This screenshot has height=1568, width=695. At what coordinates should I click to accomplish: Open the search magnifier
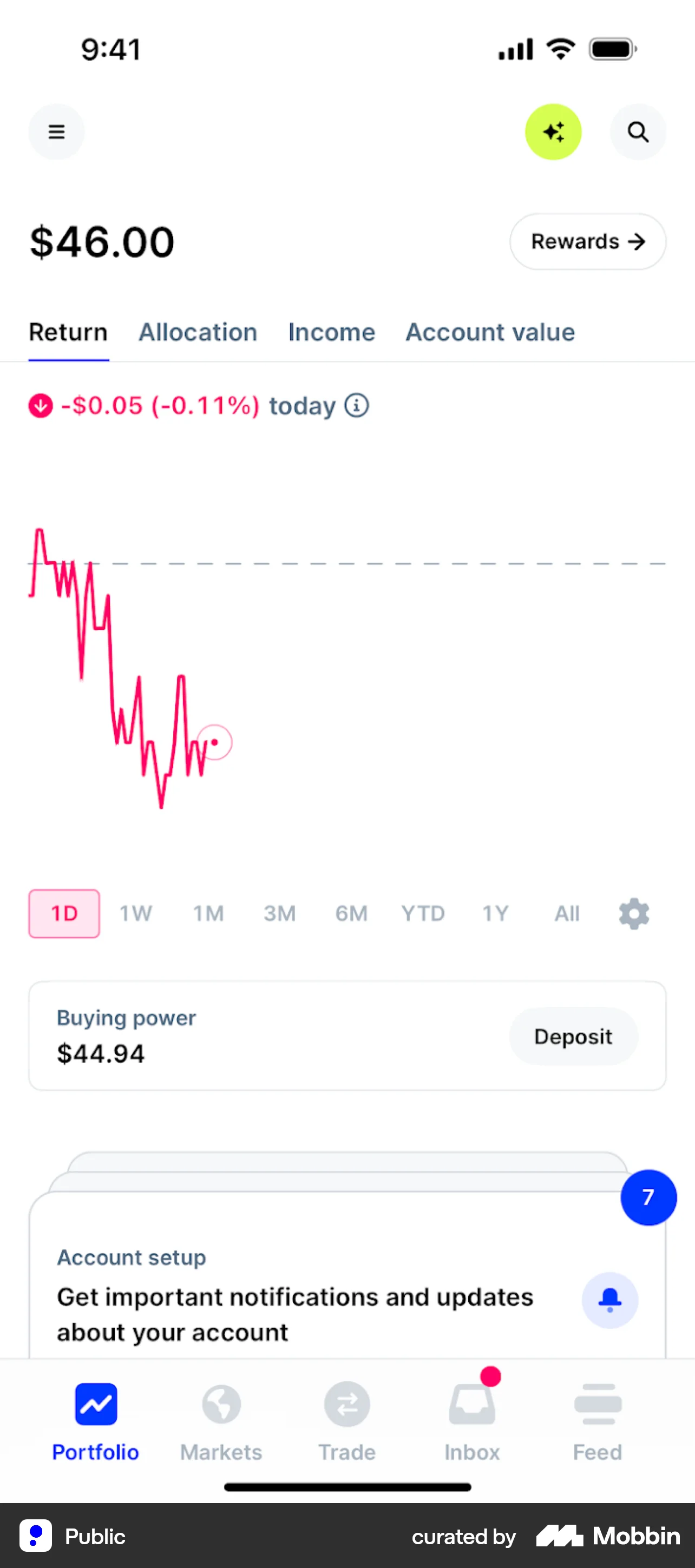point(638,131)
